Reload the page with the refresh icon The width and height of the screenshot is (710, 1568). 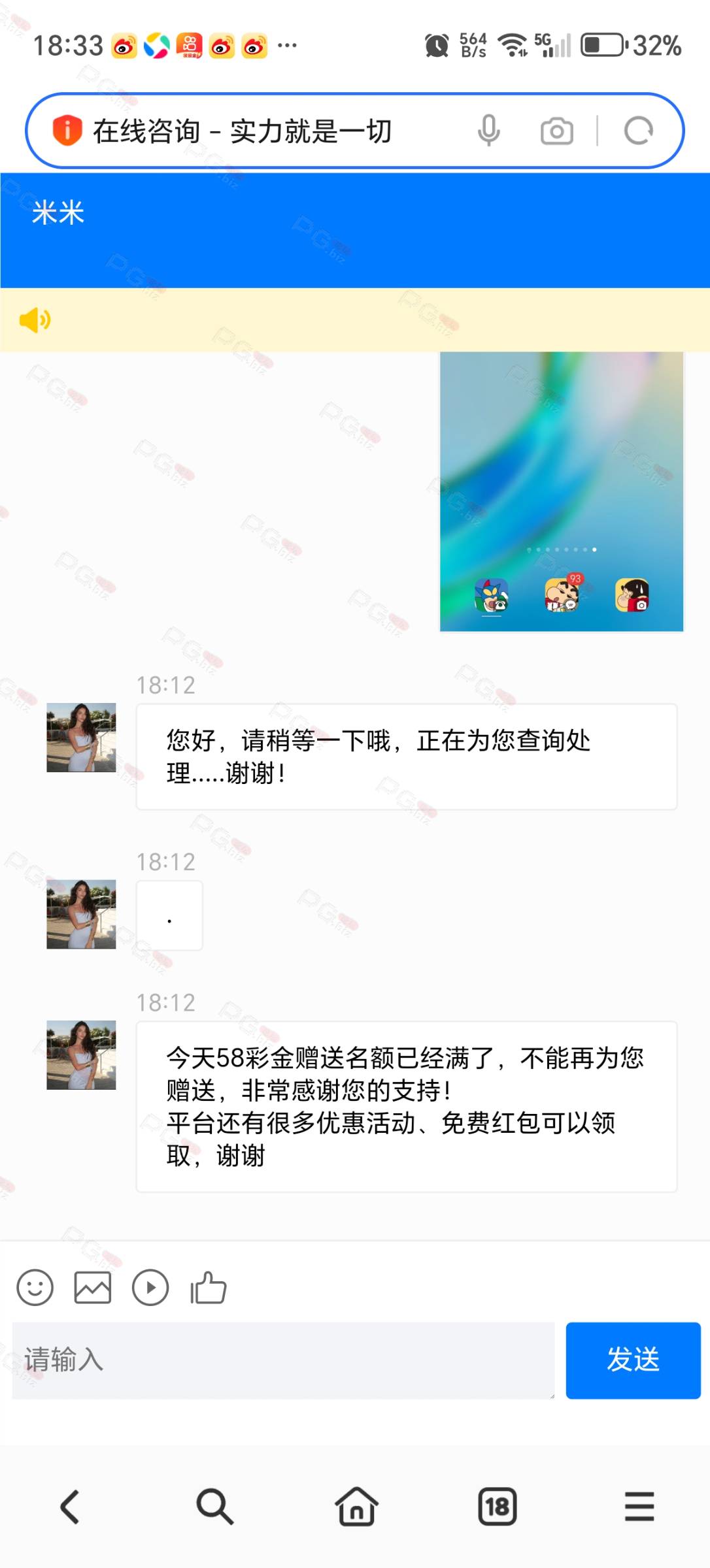pyautogui.click(x=639, y=131)
